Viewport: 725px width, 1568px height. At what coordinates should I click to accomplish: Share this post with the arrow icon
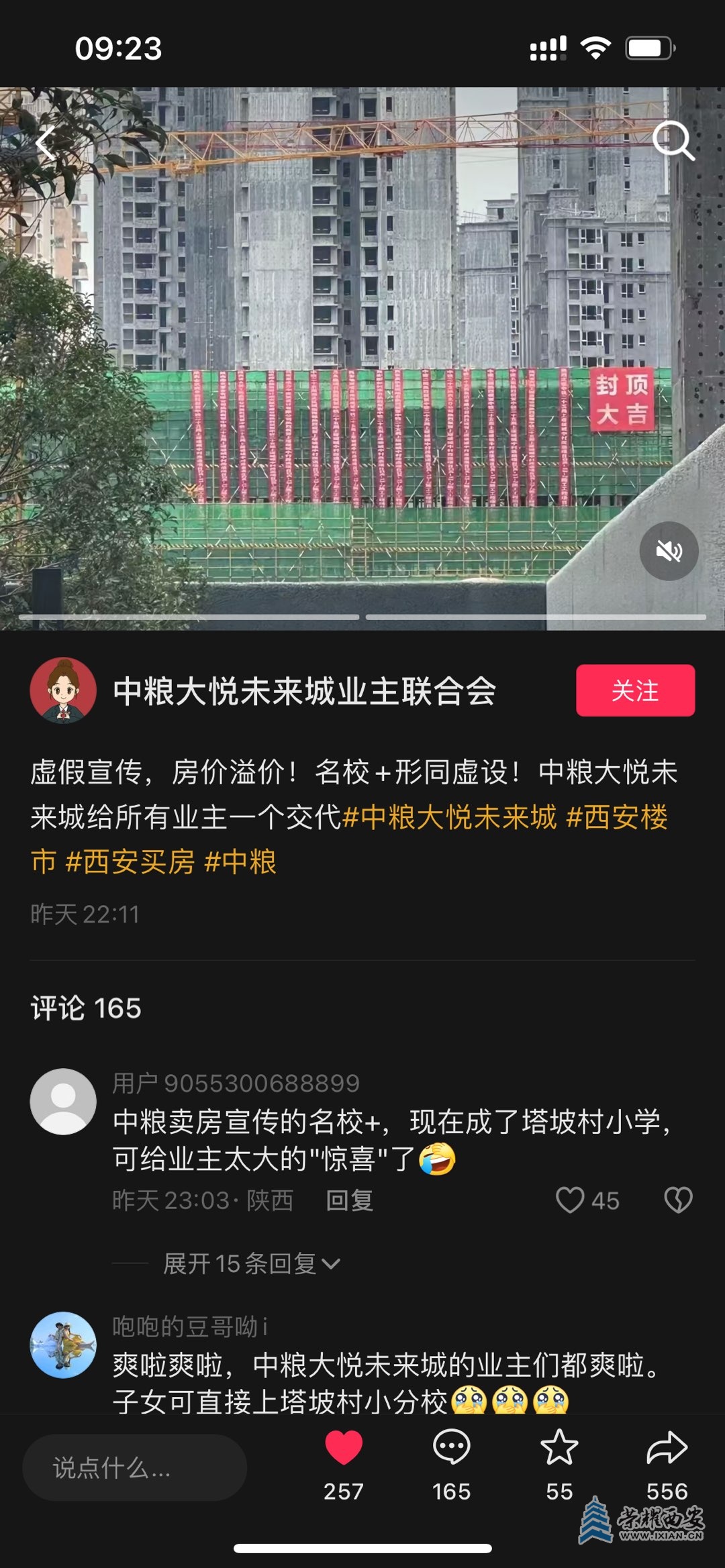point(667,1449)
